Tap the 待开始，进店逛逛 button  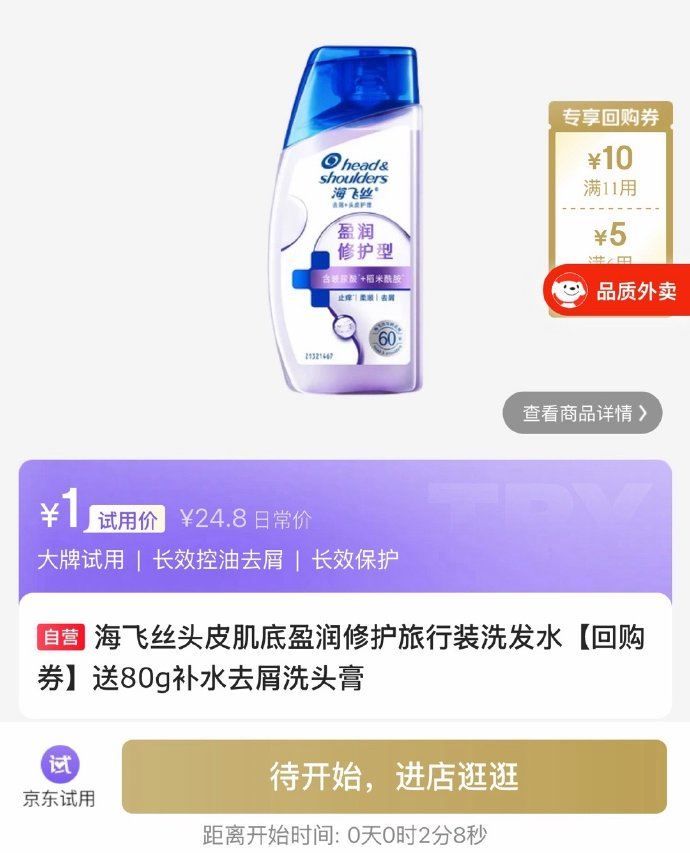pyautogui.click(x=394, y=776)
